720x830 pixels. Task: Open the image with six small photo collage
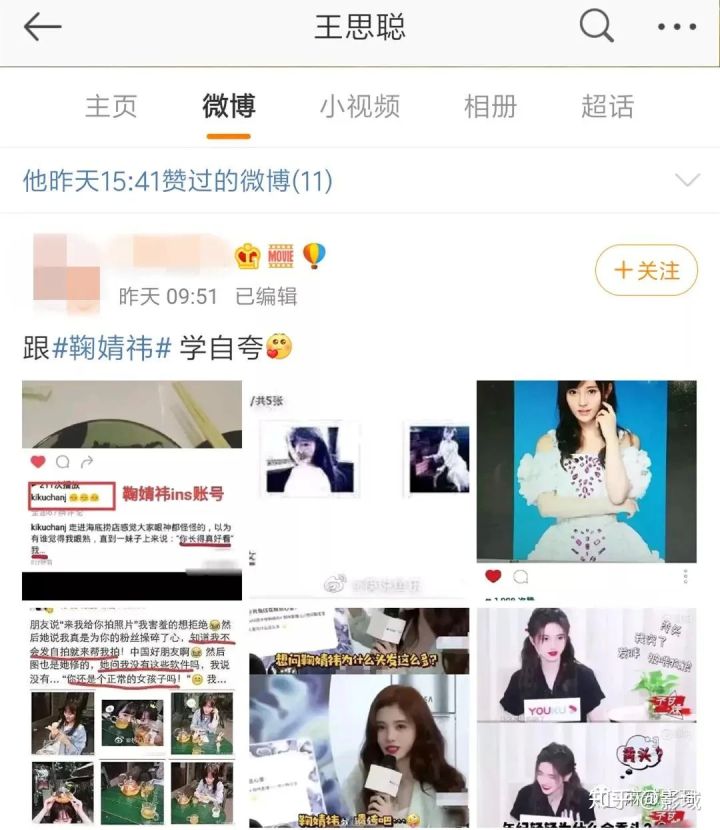[x=132, y=716]
